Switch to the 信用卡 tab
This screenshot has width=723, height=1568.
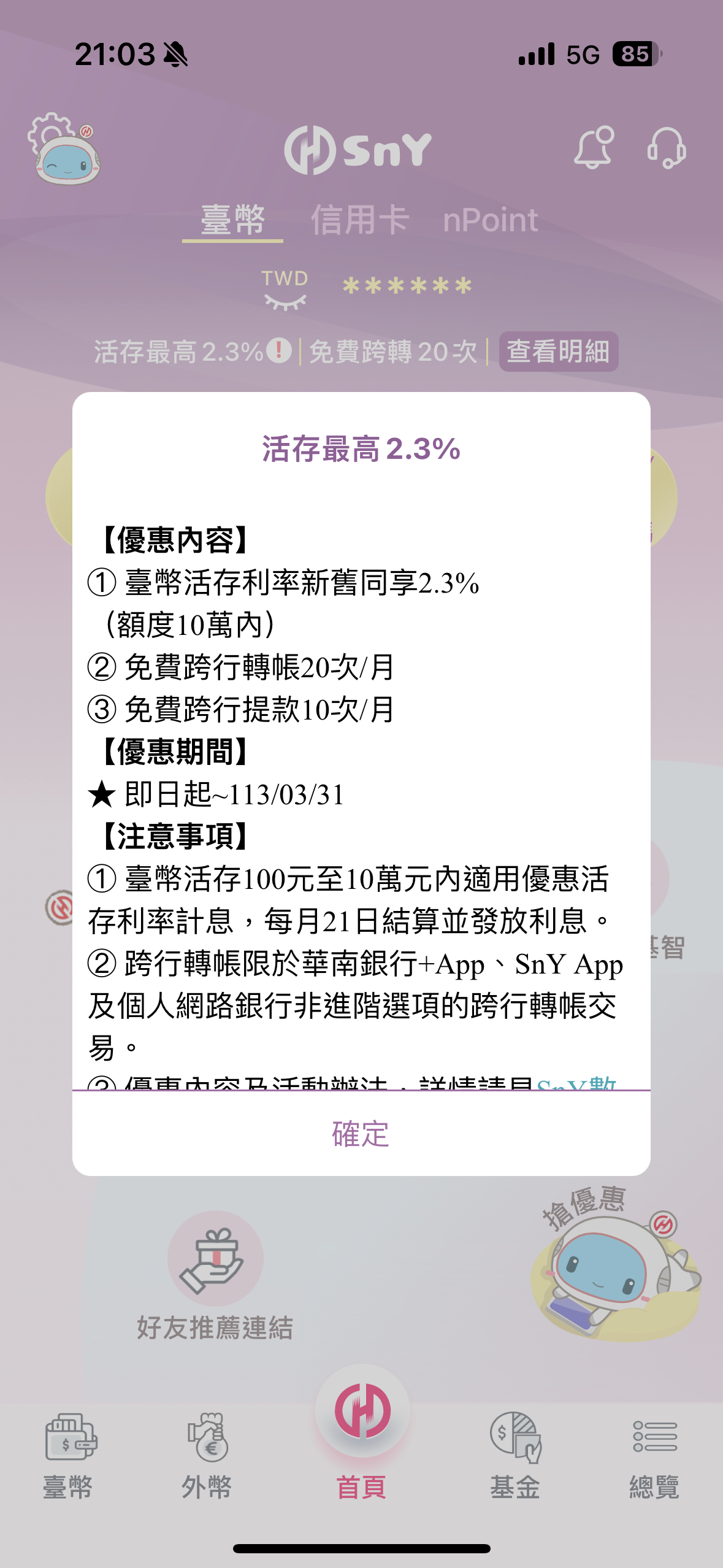pos(359,220)
